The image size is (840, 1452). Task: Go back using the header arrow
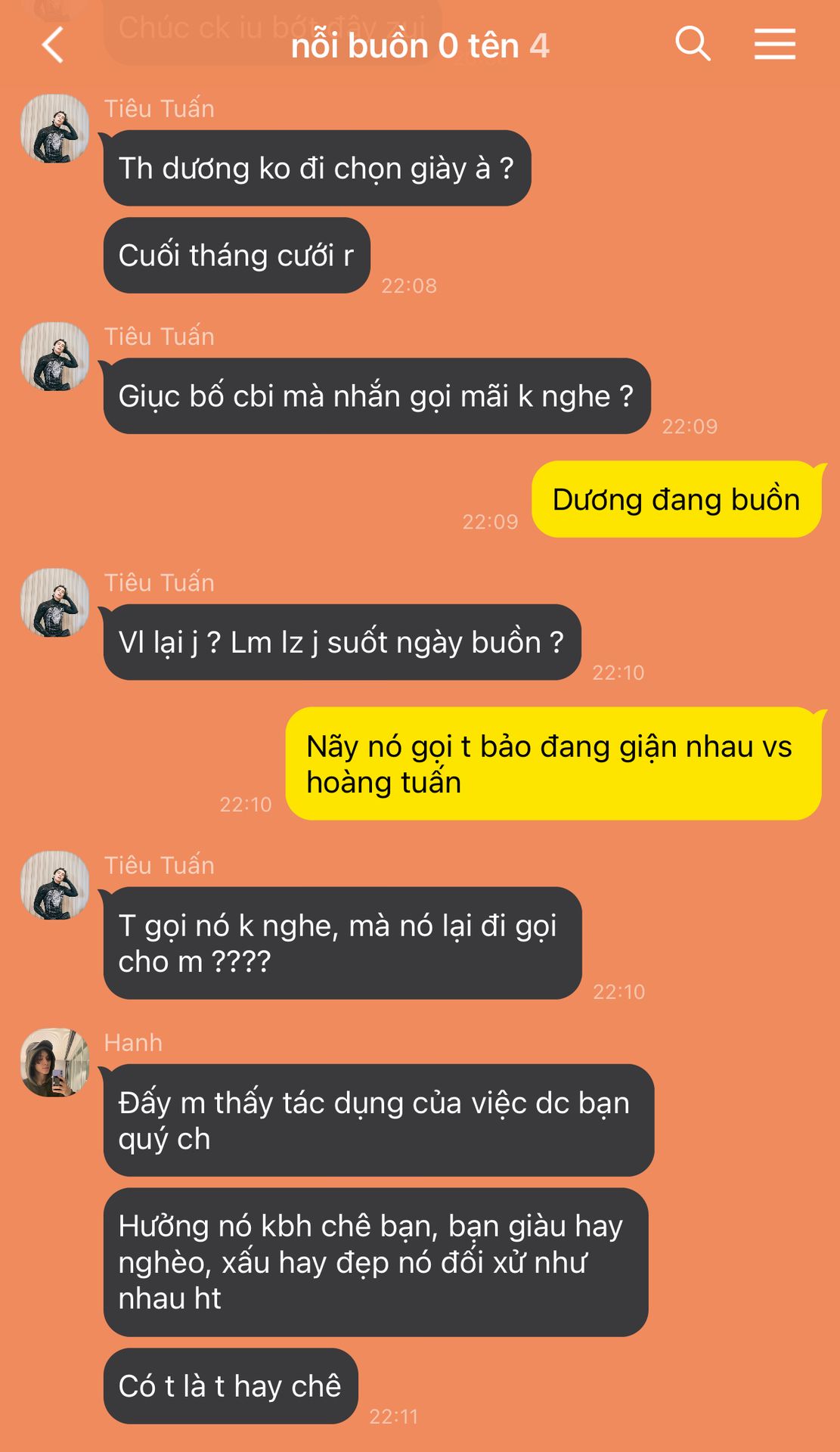[52, 45]
